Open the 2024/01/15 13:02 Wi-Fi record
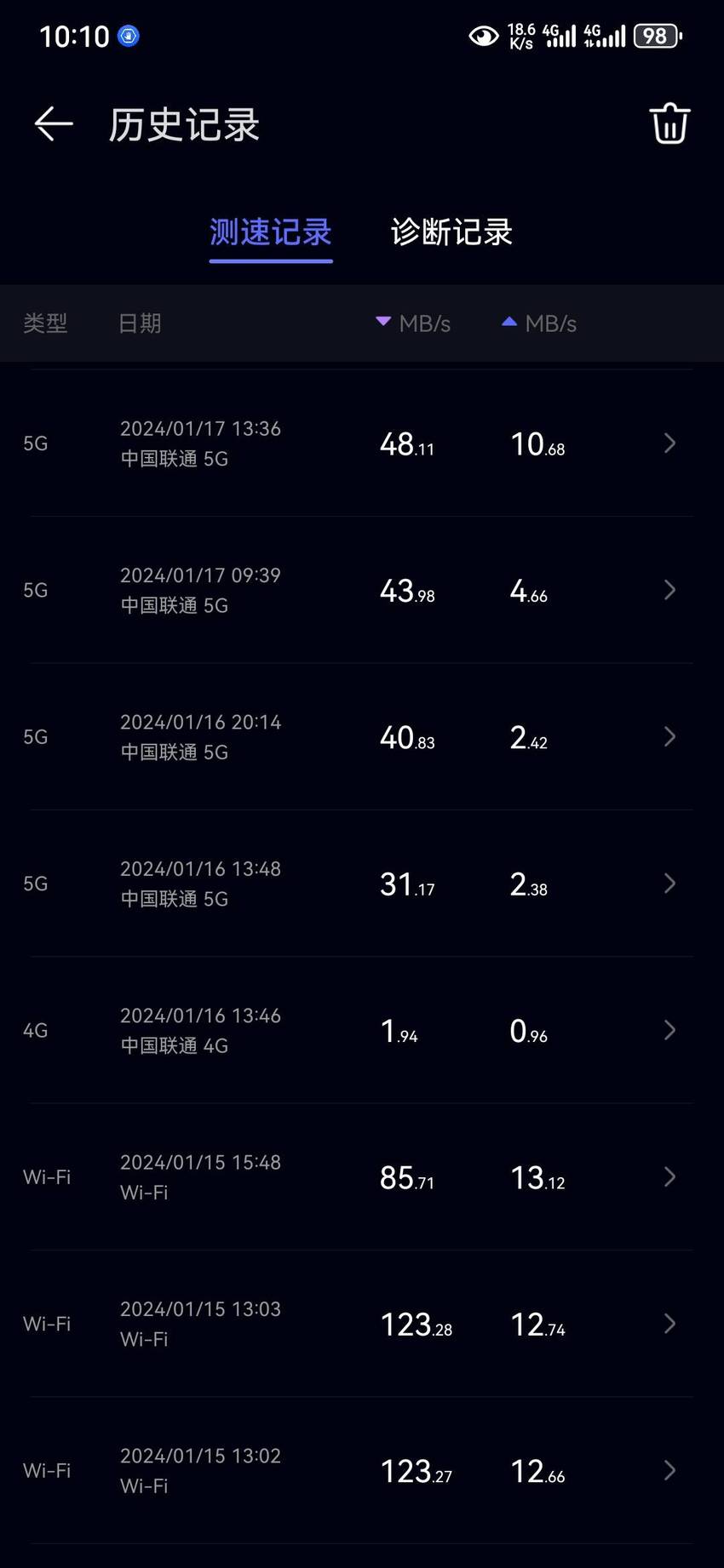The width and height of the screenshot is (724, 1568). coord(362,1470)
